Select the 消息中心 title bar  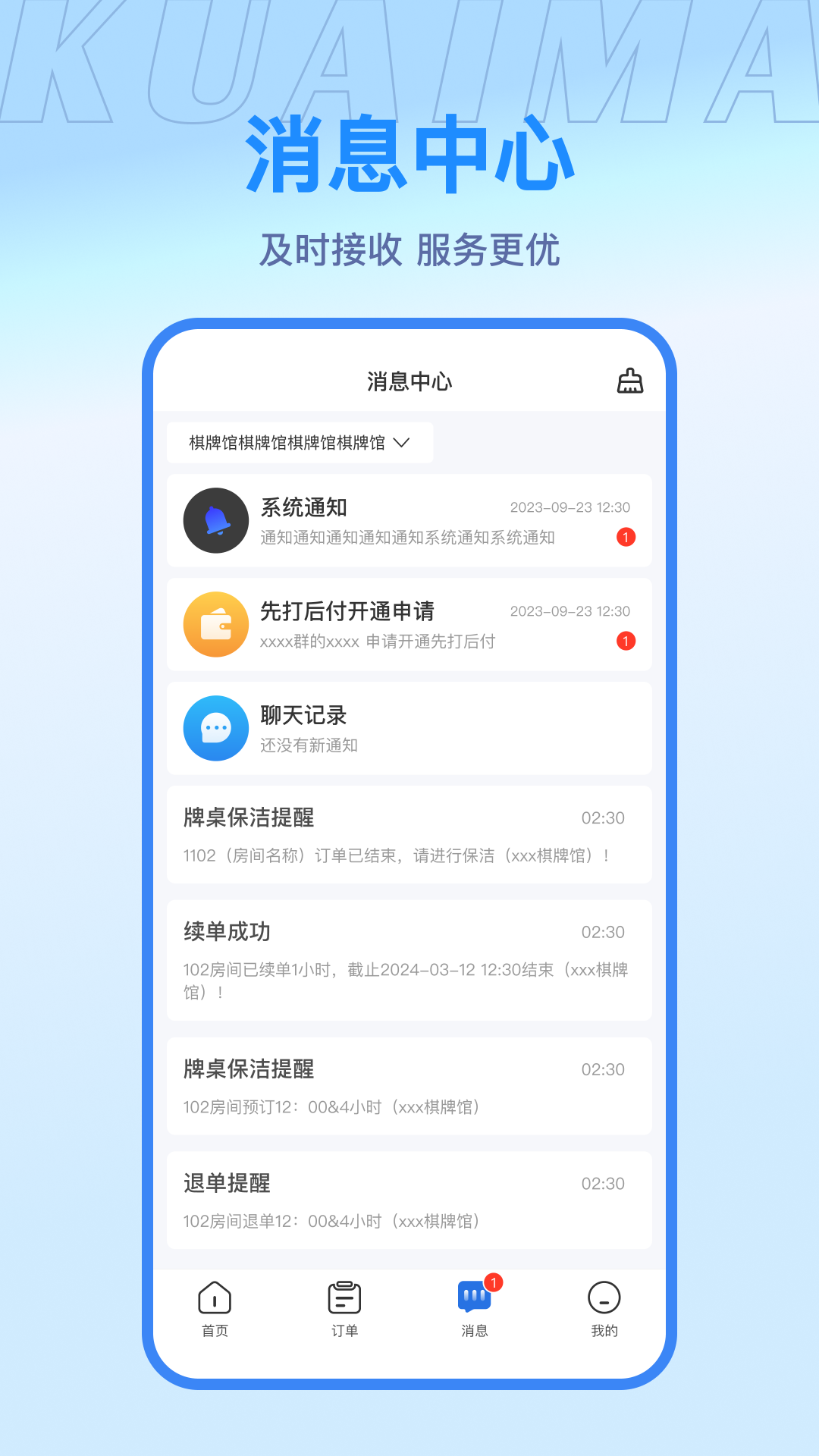coord(409,381)
